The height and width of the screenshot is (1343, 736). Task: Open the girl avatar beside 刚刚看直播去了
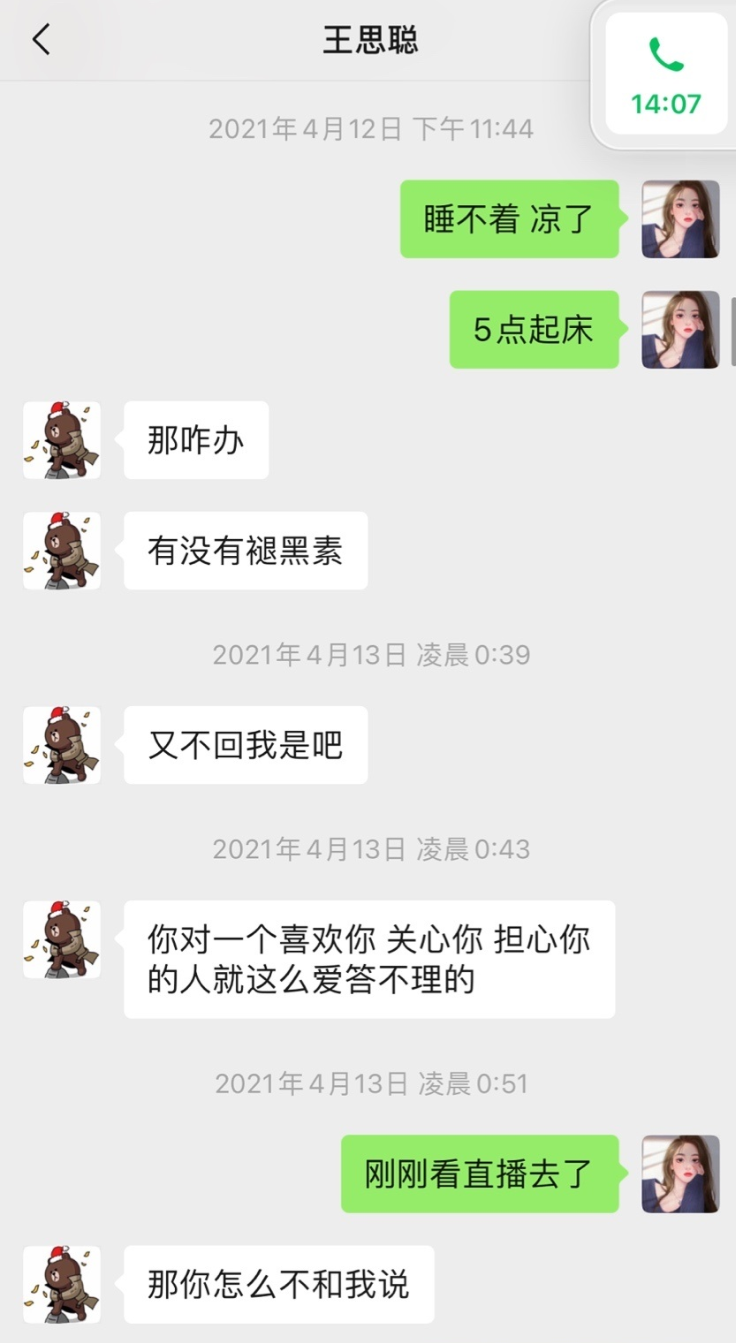(x=680, y=1174)
